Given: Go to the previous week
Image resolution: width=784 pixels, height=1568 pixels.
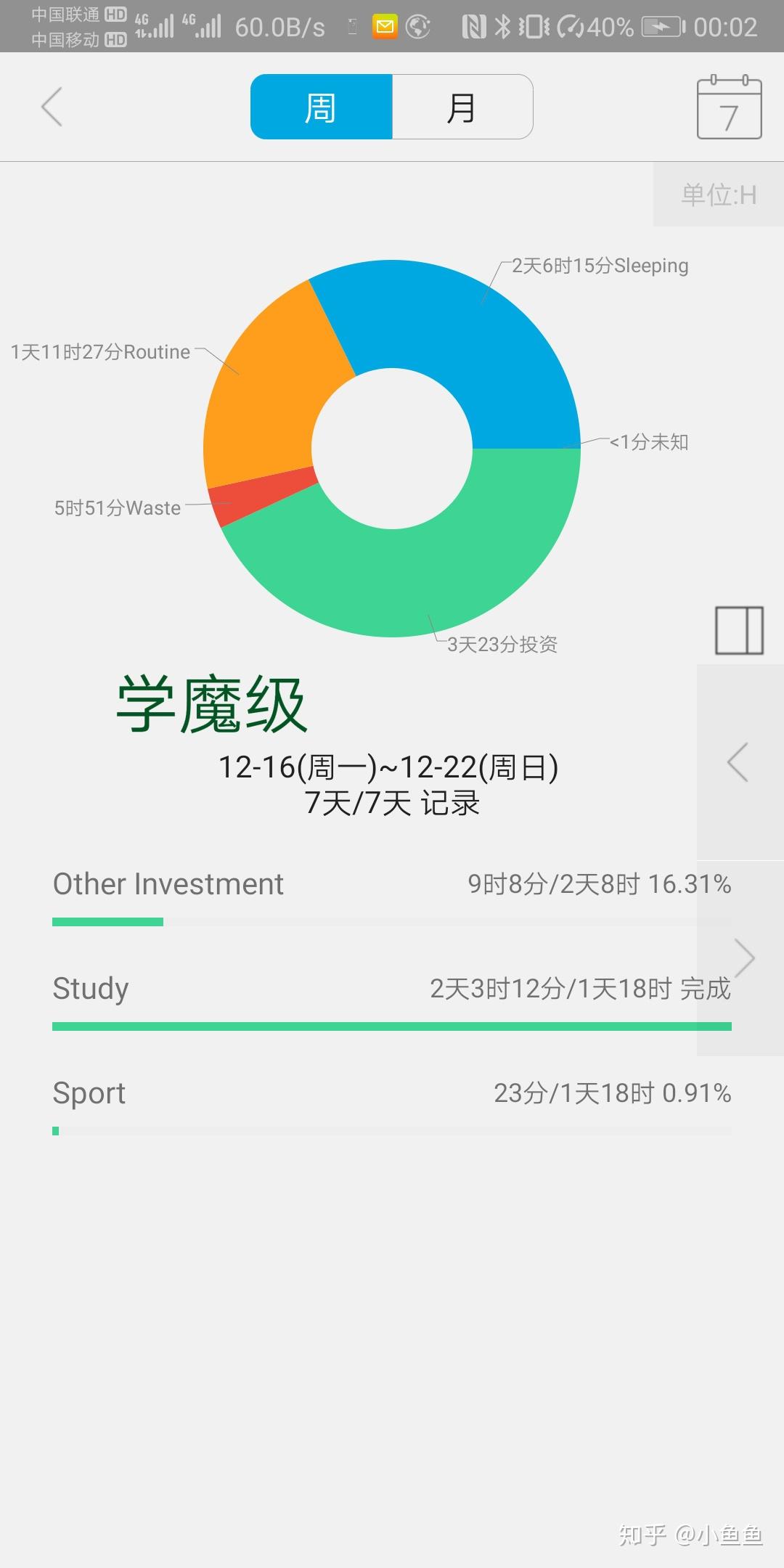Looking at the screenshot, I should click(738, 762).
